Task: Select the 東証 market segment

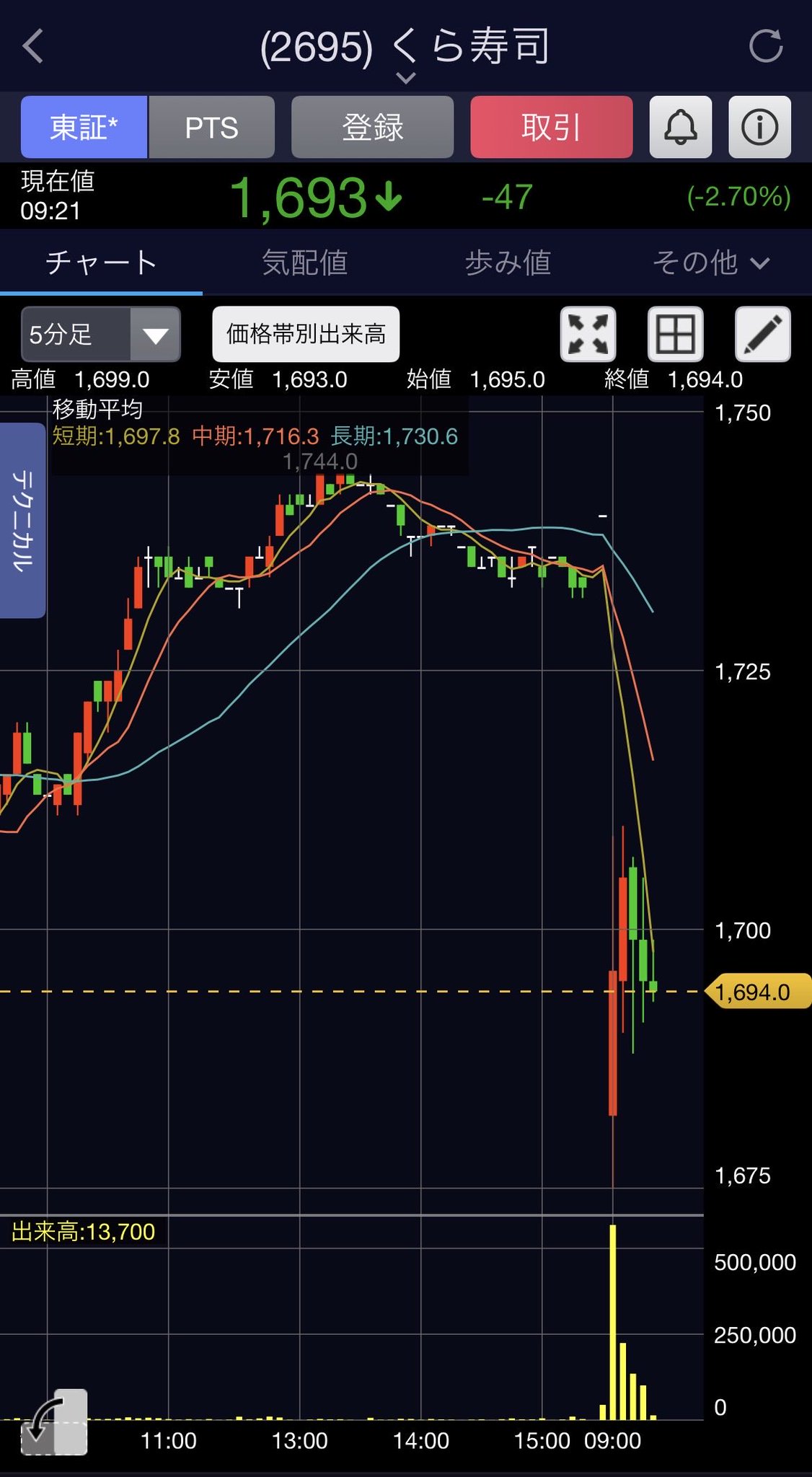Action: pyautogui.click(x=84, y=127)
